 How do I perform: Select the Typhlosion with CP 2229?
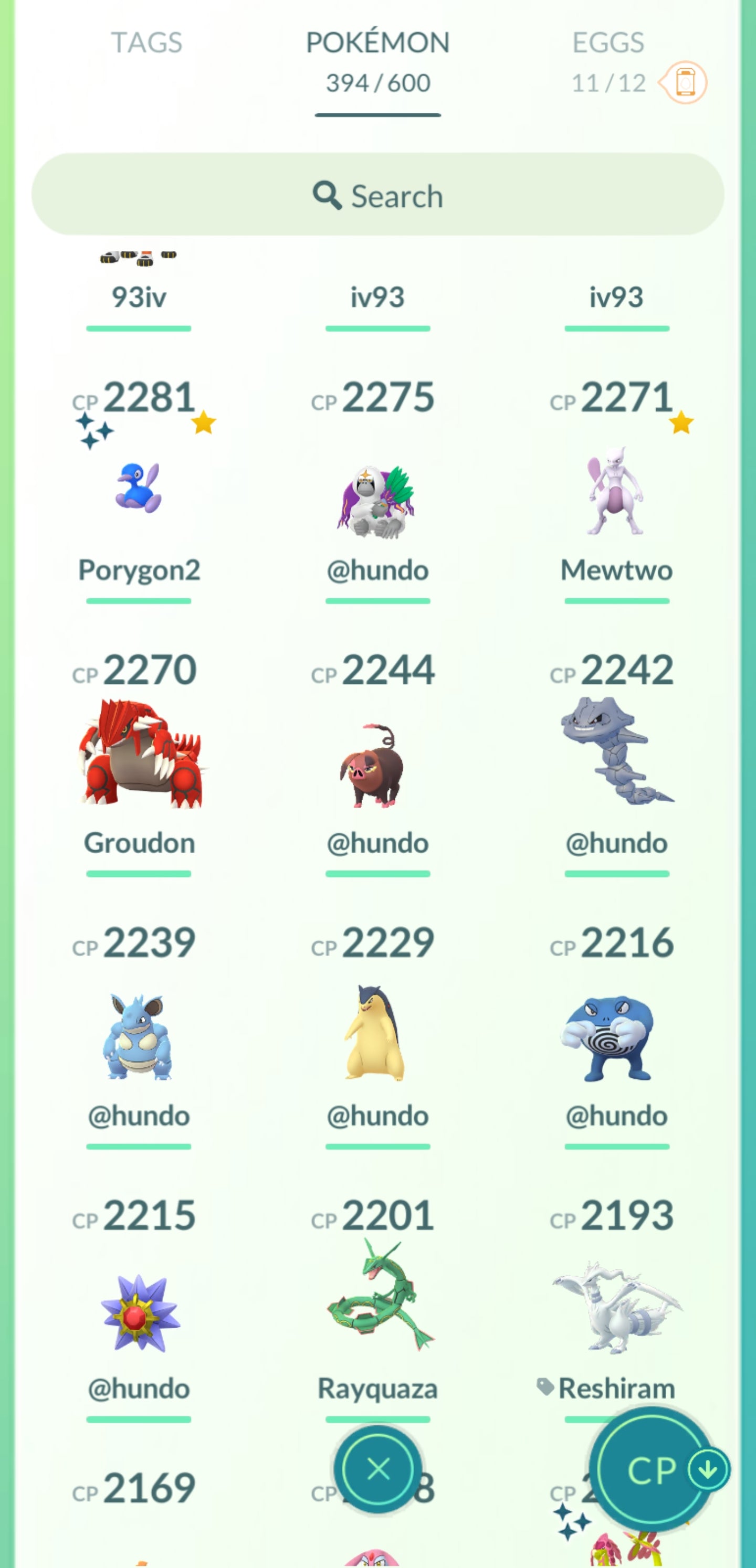377,1035
